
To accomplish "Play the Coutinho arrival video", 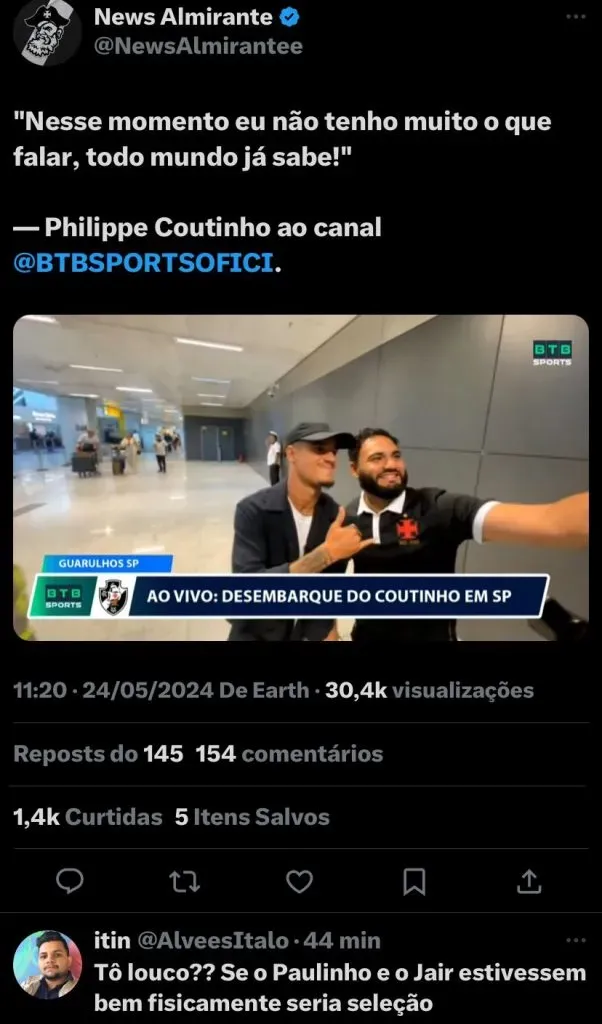I will [x=300, y=477].
